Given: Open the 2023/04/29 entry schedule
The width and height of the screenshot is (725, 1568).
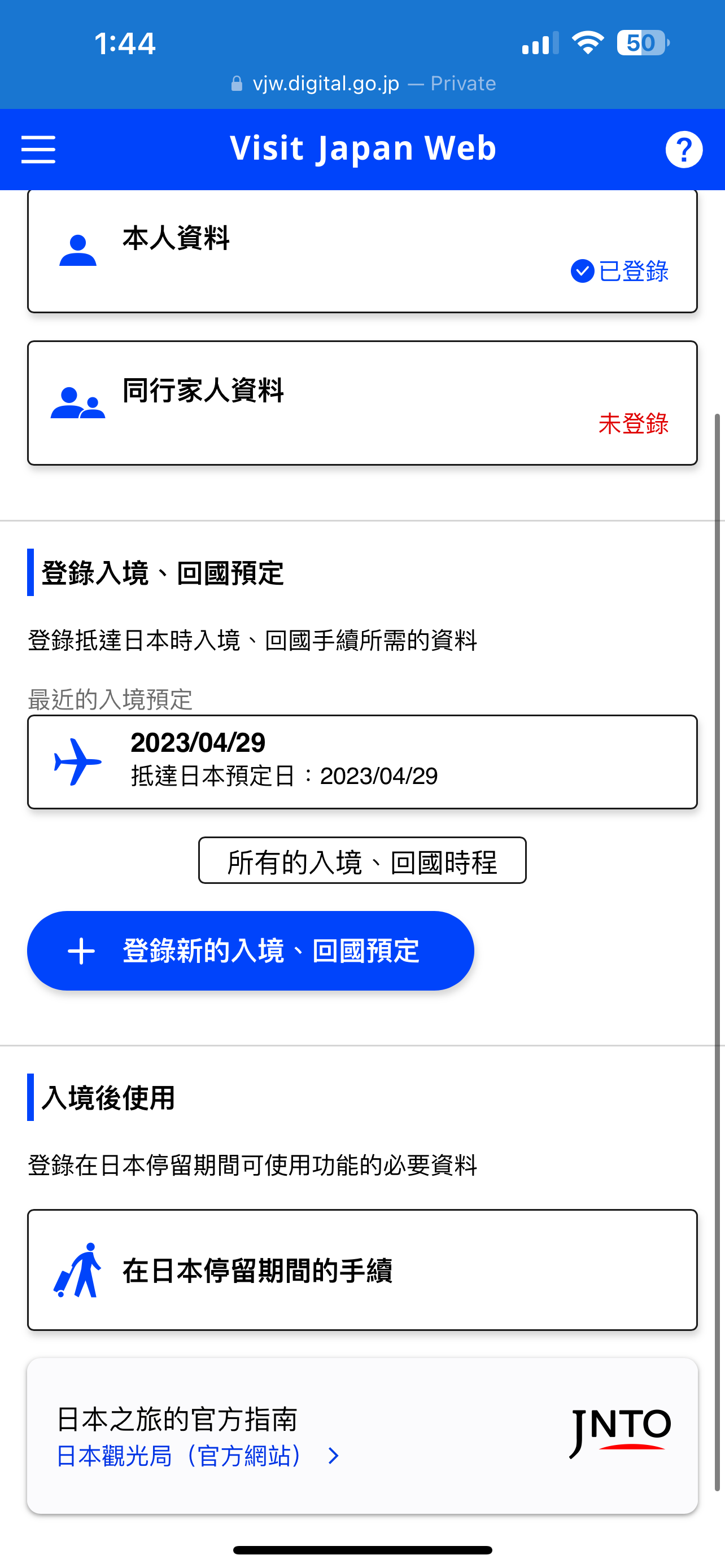Looking at the screenshot, I should tap(362, 761).
